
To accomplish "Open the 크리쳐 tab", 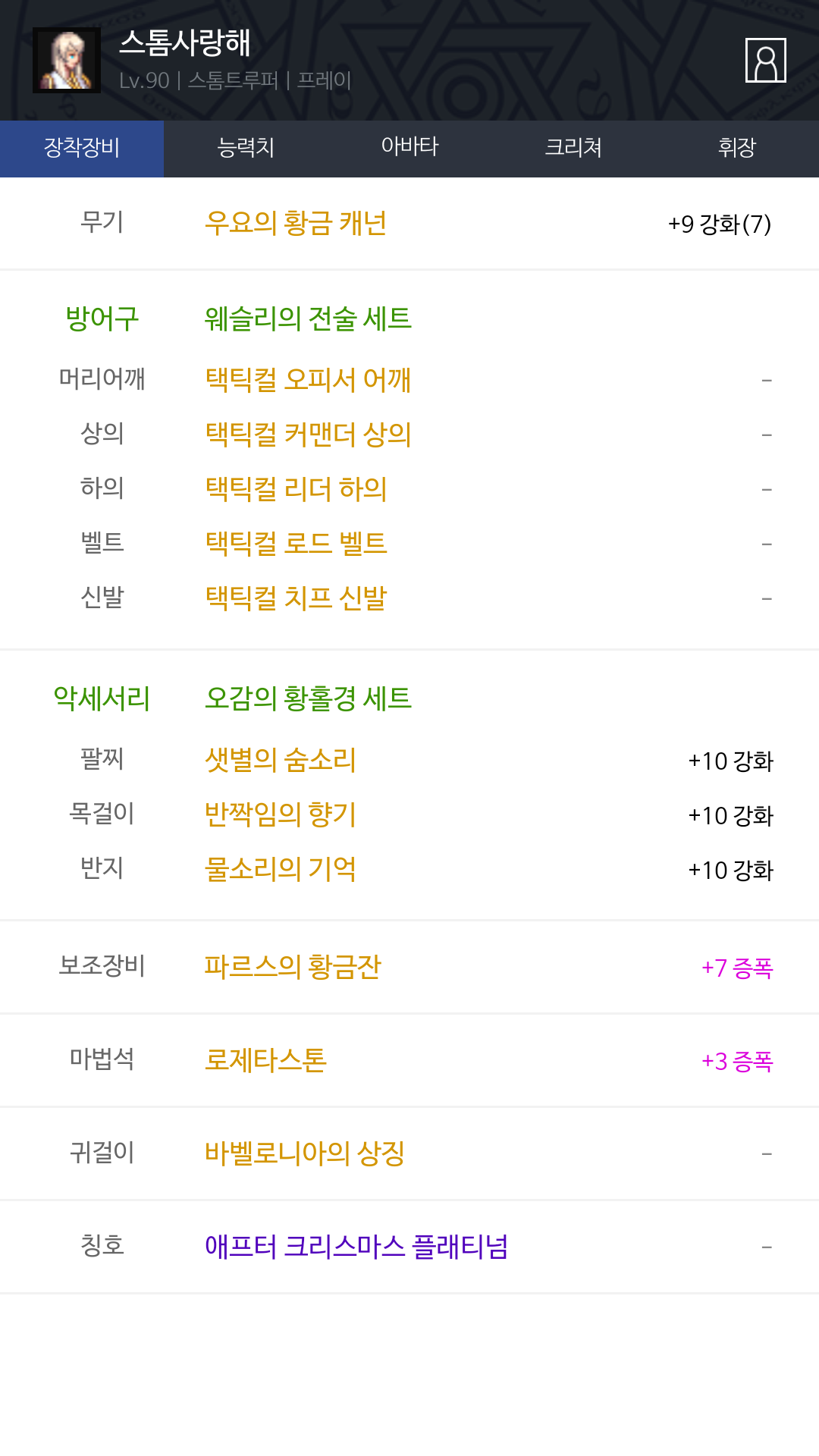I will click(x=573, y=148).
